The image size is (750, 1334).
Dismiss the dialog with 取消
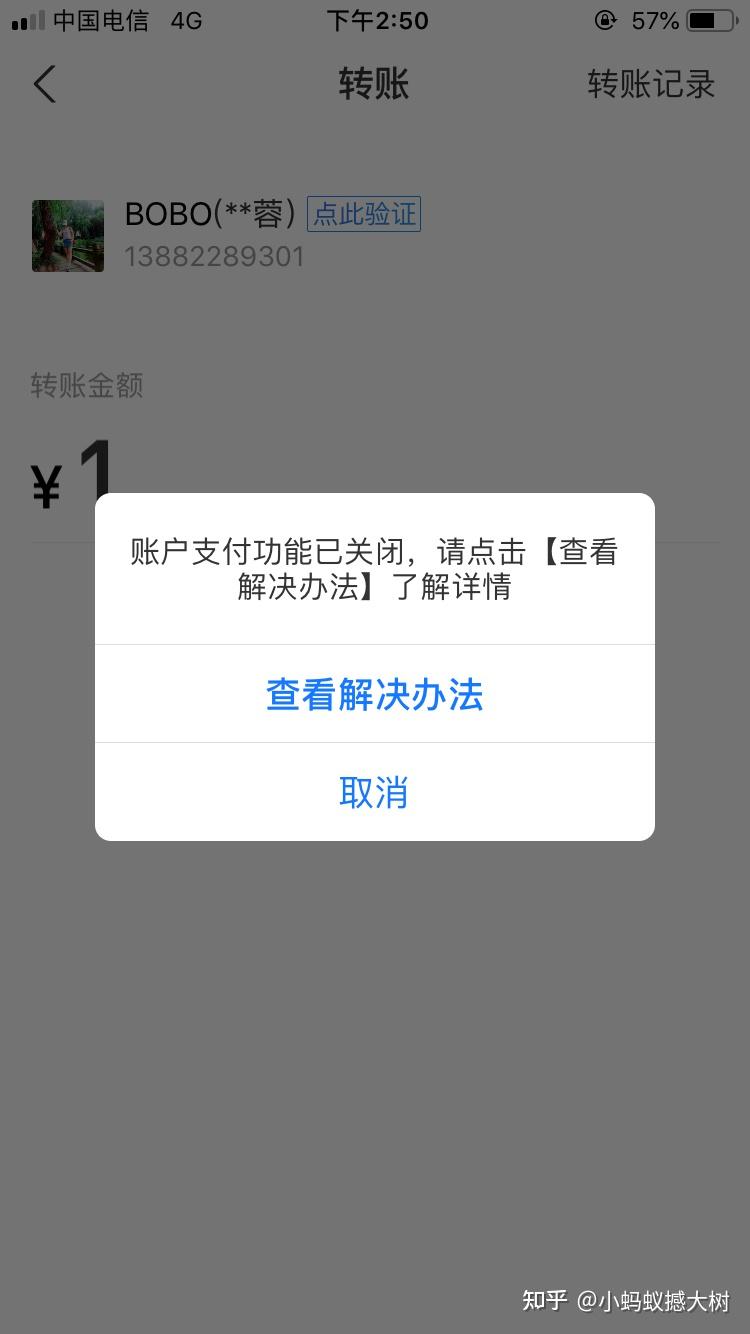pos(374,792)
